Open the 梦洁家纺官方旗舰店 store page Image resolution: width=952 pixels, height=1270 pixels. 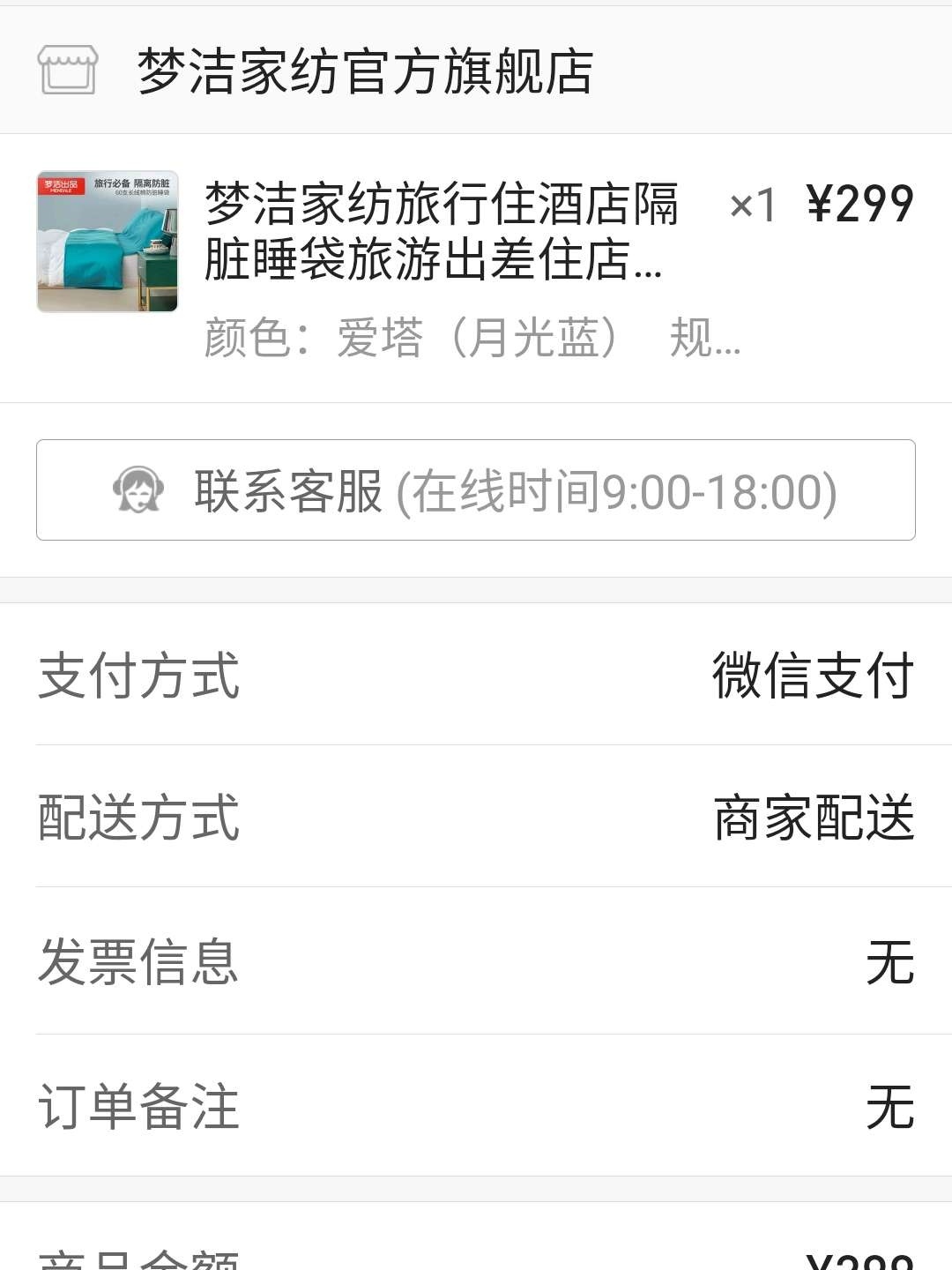click(365, 71)
